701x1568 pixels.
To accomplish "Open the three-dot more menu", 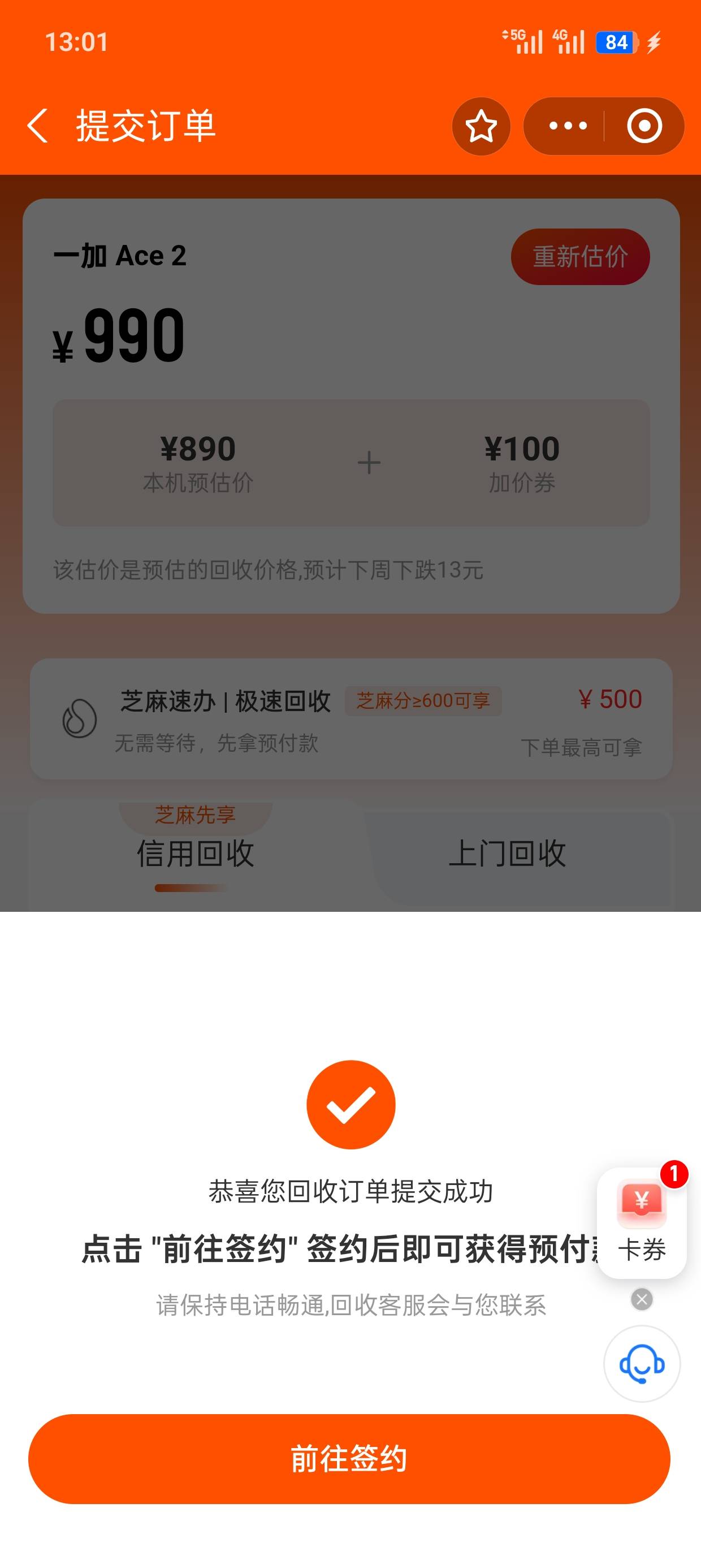I will (x=566, y=126).
